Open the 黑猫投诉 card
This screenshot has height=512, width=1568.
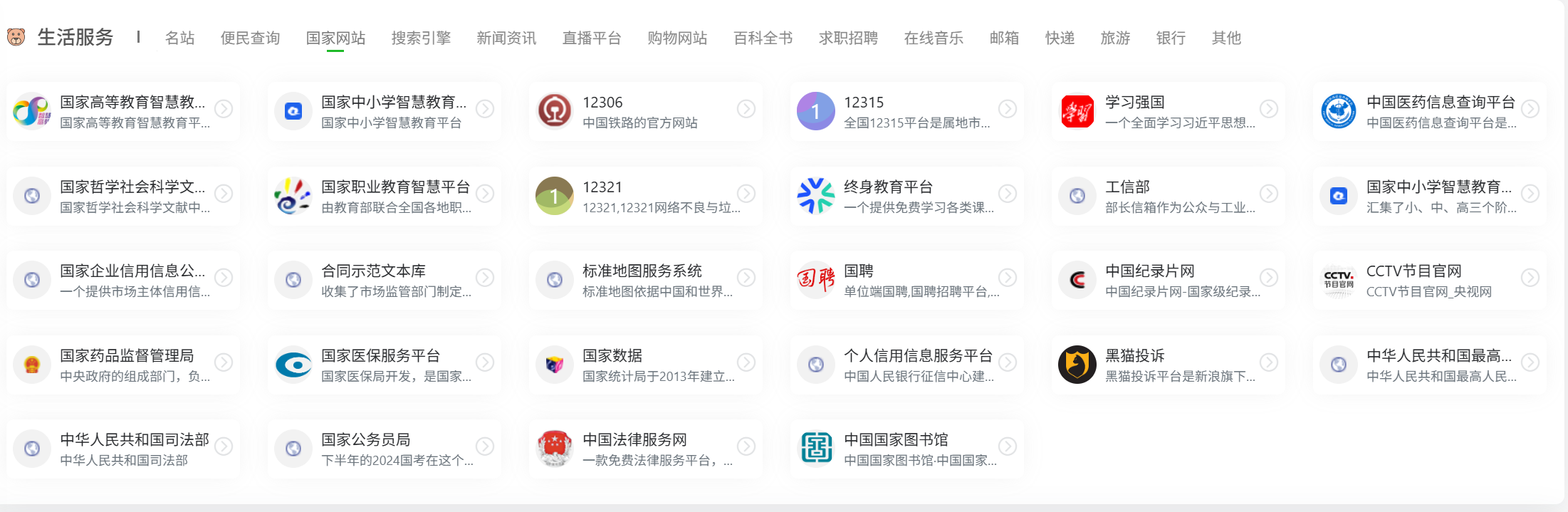pyautogui.click(x=1167, y=365)
